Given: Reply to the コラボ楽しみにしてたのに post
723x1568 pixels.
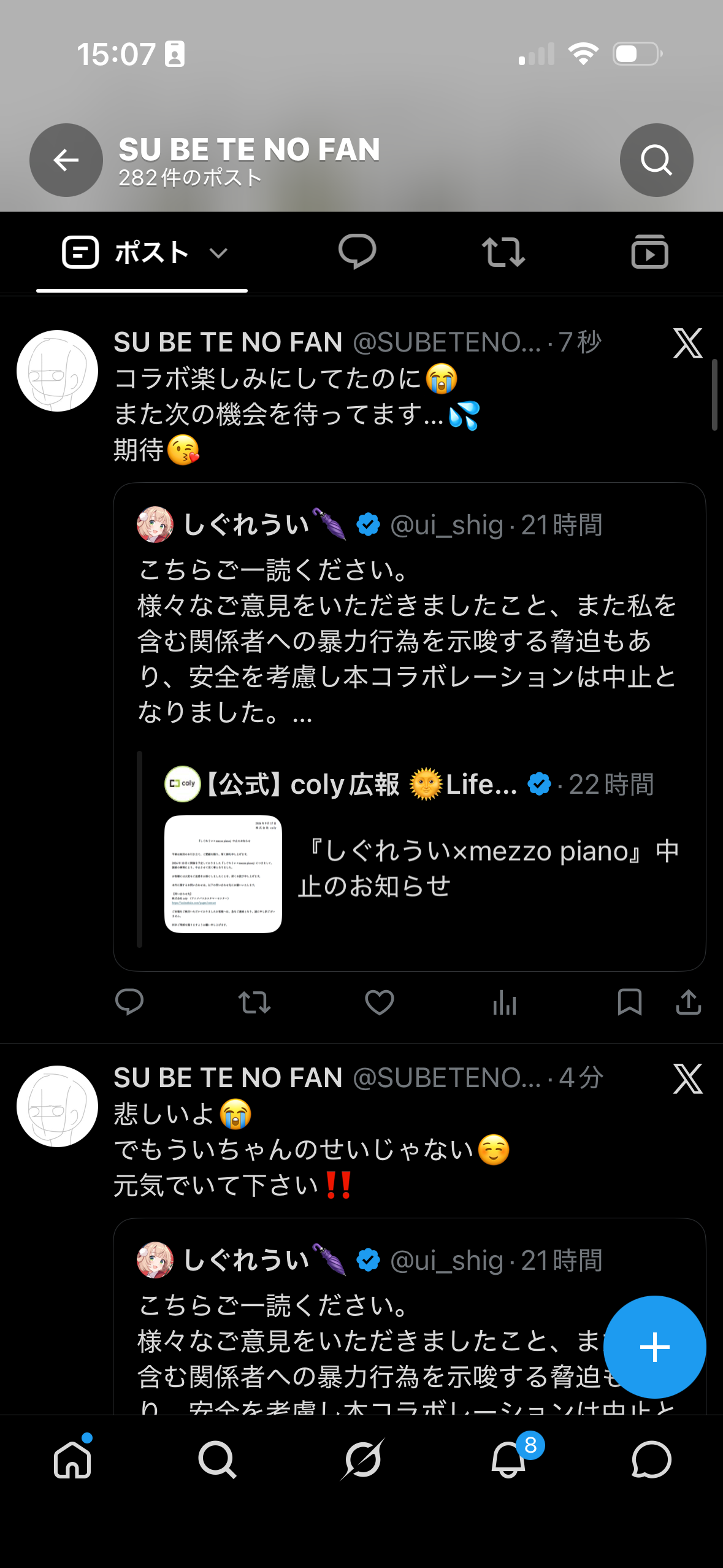Looking at the screenshot, I should [x=129, y=1002].
